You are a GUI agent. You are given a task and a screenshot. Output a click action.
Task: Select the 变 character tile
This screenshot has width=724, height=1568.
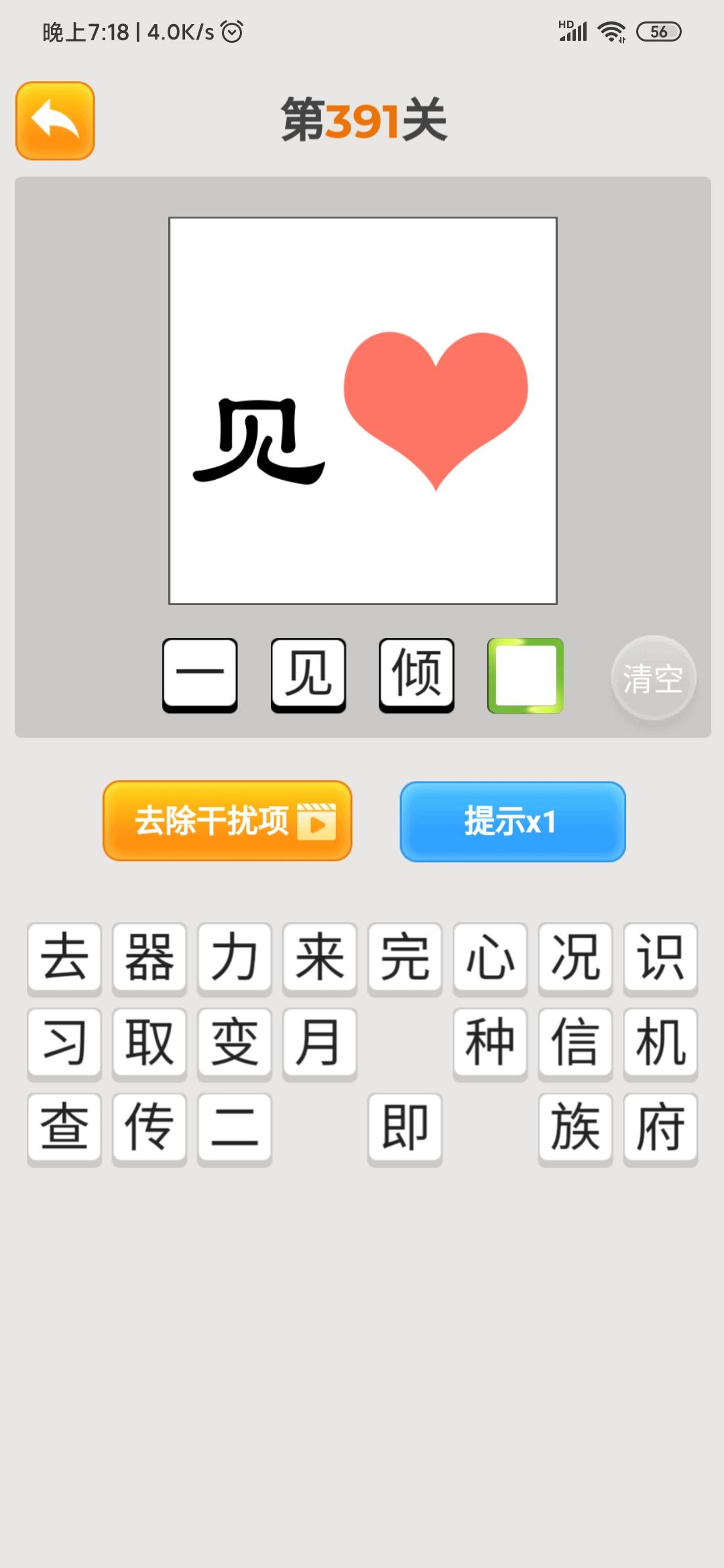235,1043
